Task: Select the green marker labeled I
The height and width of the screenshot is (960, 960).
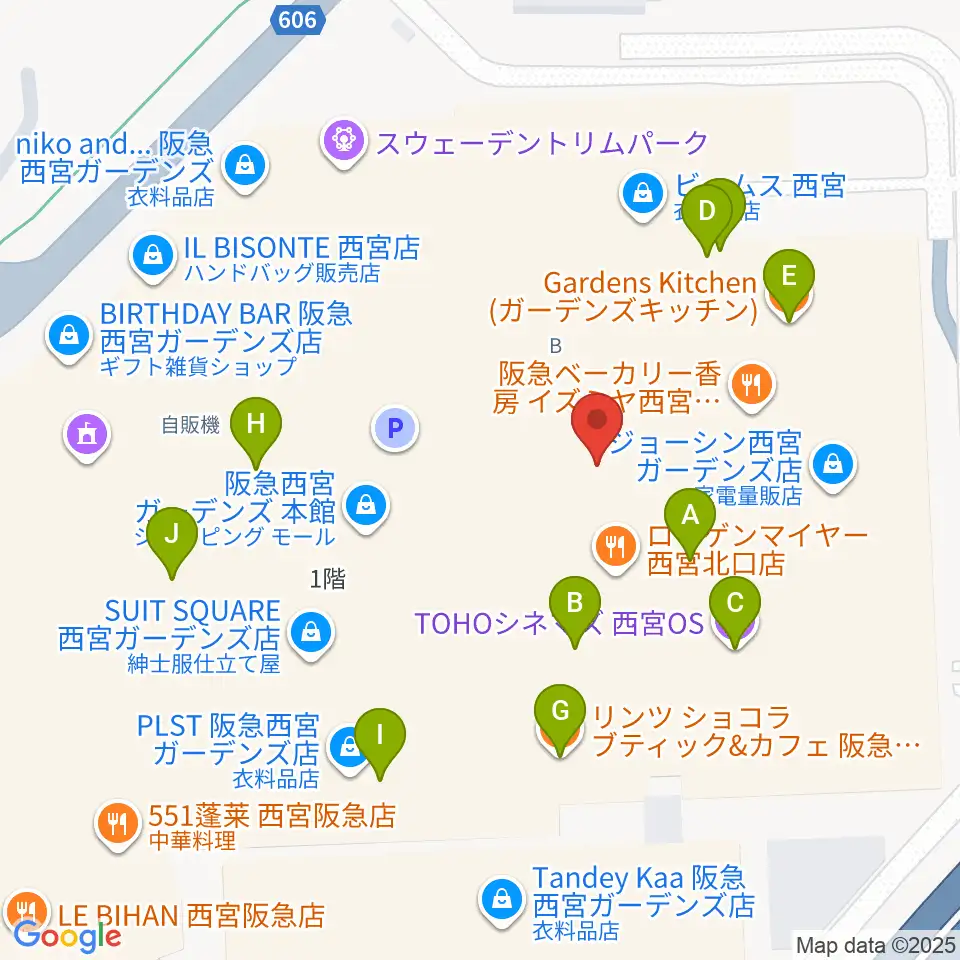Action: [380, 743]
